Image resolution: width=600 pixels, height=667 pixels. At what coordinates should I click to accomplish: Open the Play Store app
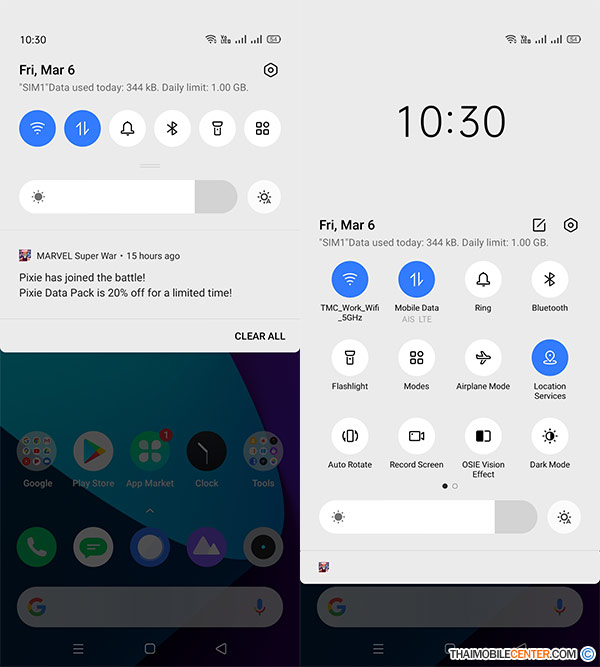(x=93, y=452)
